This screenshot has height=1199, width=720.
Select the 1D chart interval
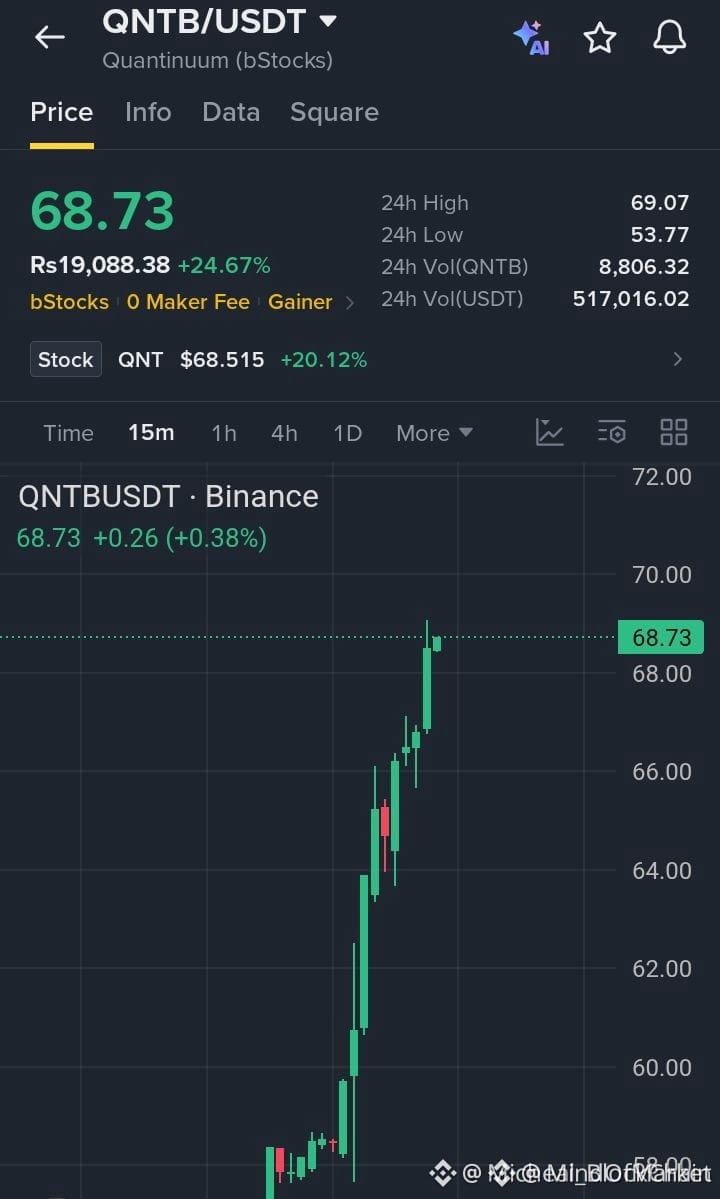(x=348, y=433)
